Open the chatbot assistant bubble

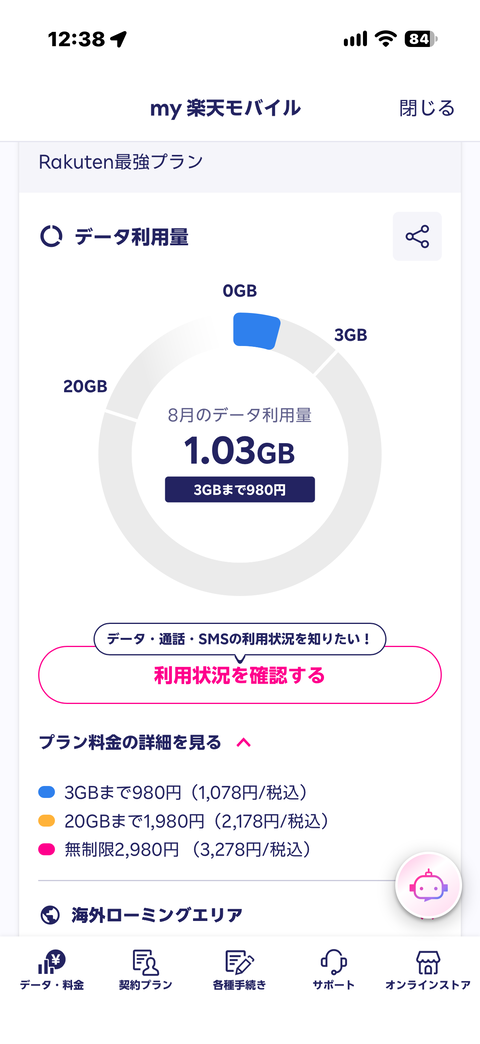click(428, 887)
